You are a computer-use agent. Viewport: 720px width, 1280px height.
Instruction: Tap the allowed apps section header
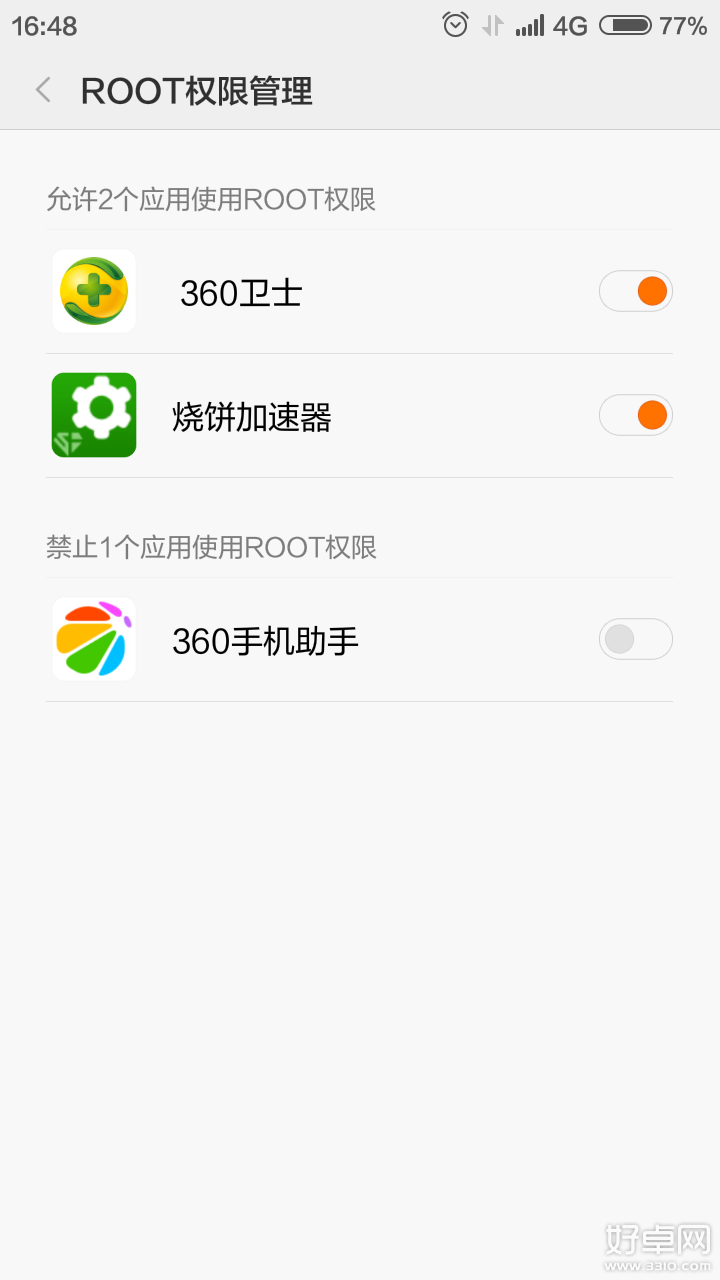tap(213, 199)
